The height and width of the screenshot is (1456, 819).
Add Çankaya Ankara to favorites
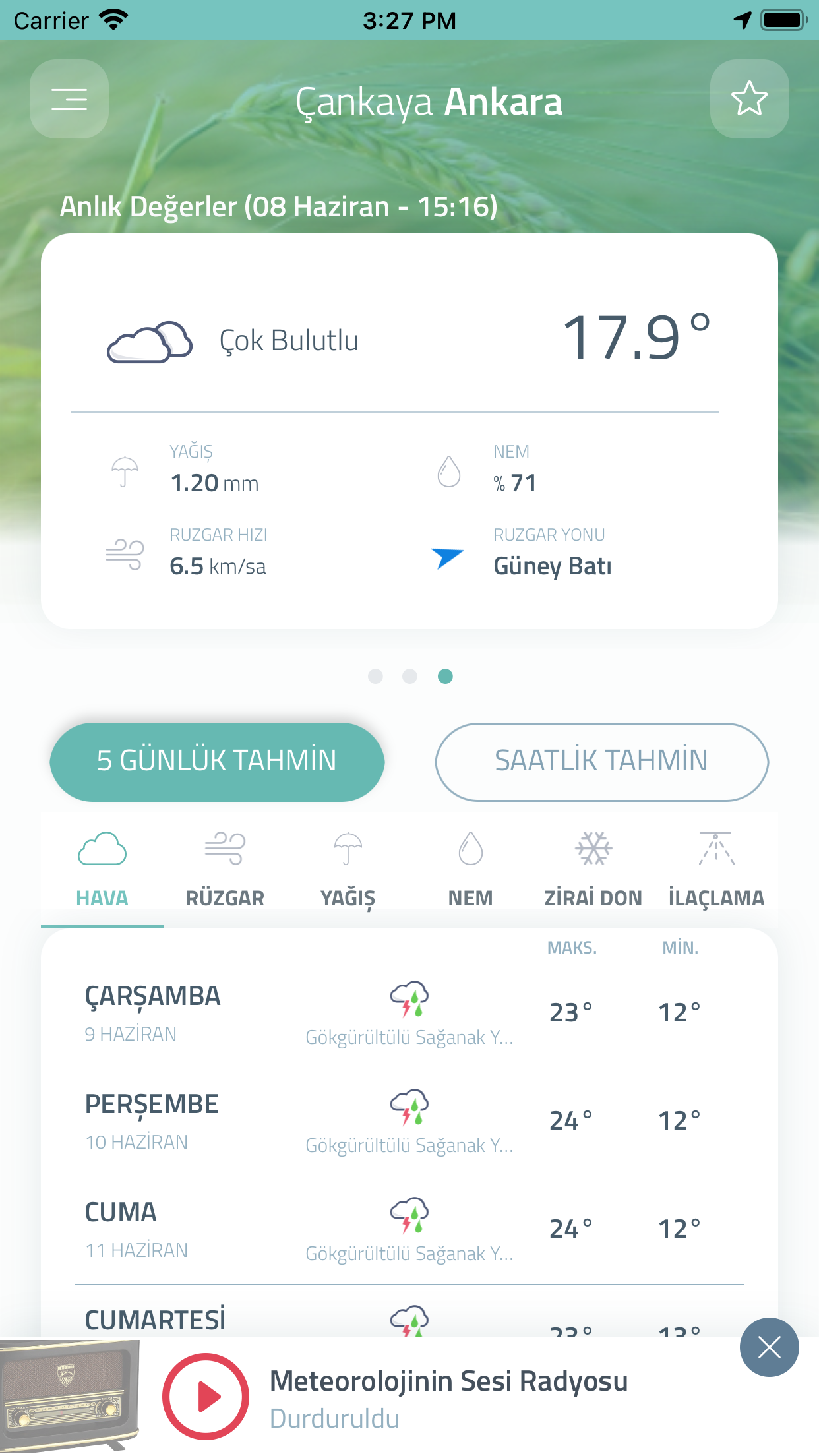[749, 100]
